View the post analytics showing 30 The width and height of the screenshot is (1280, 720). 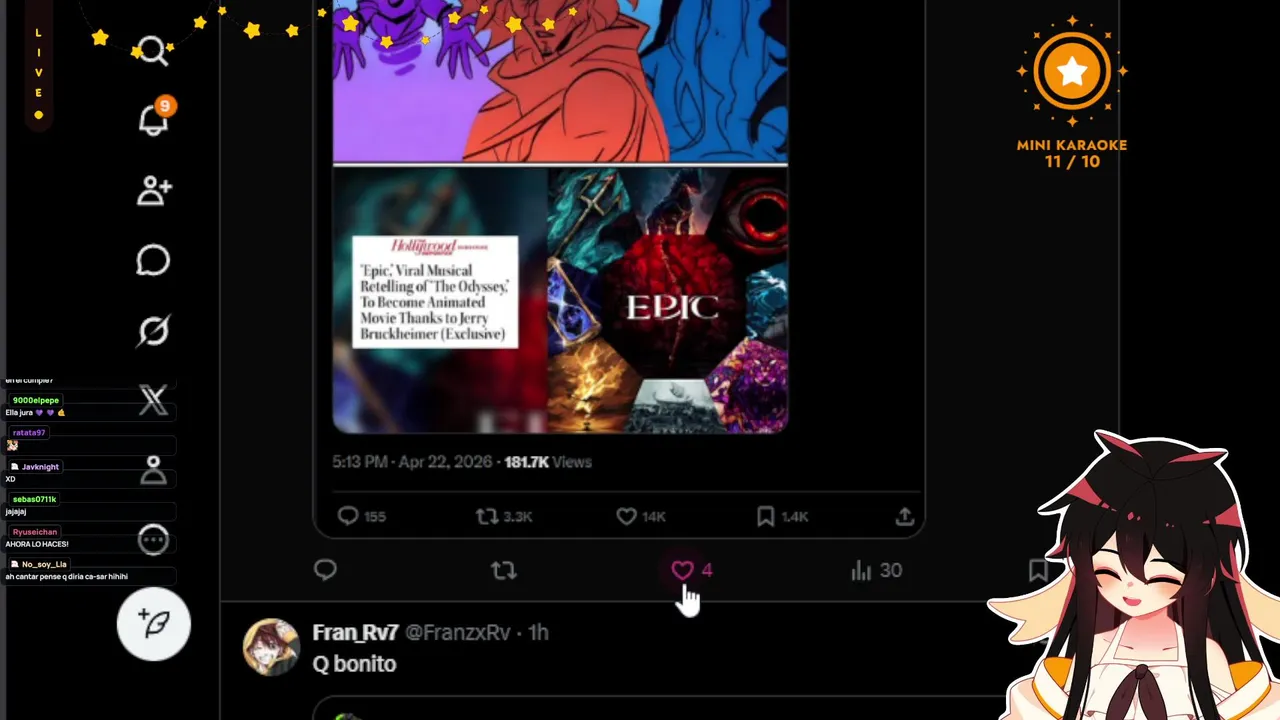(862, 570)
